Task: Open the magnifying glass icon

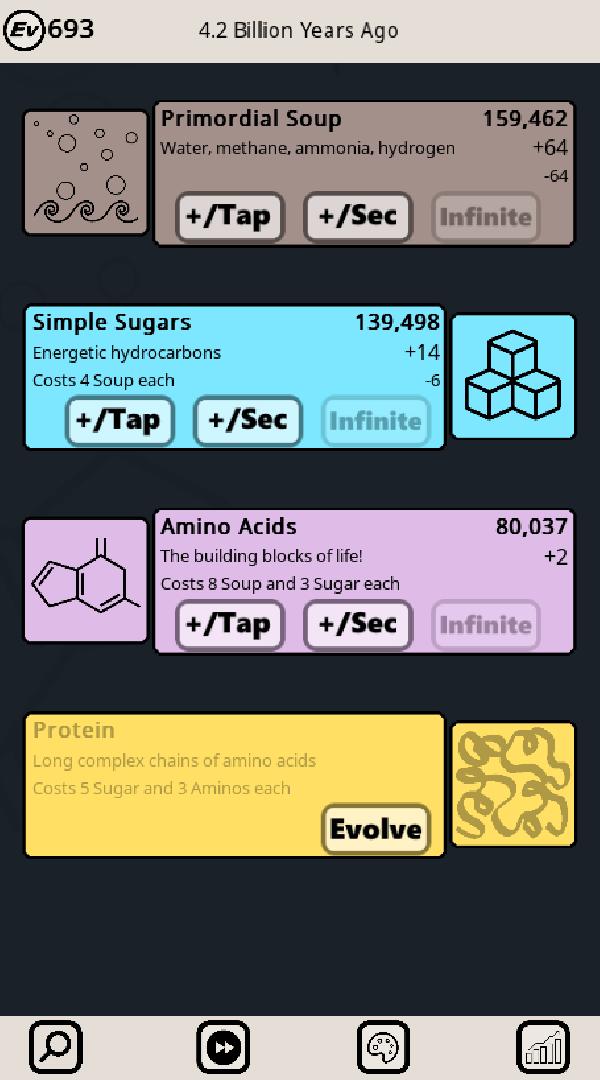Action: 56,1047
